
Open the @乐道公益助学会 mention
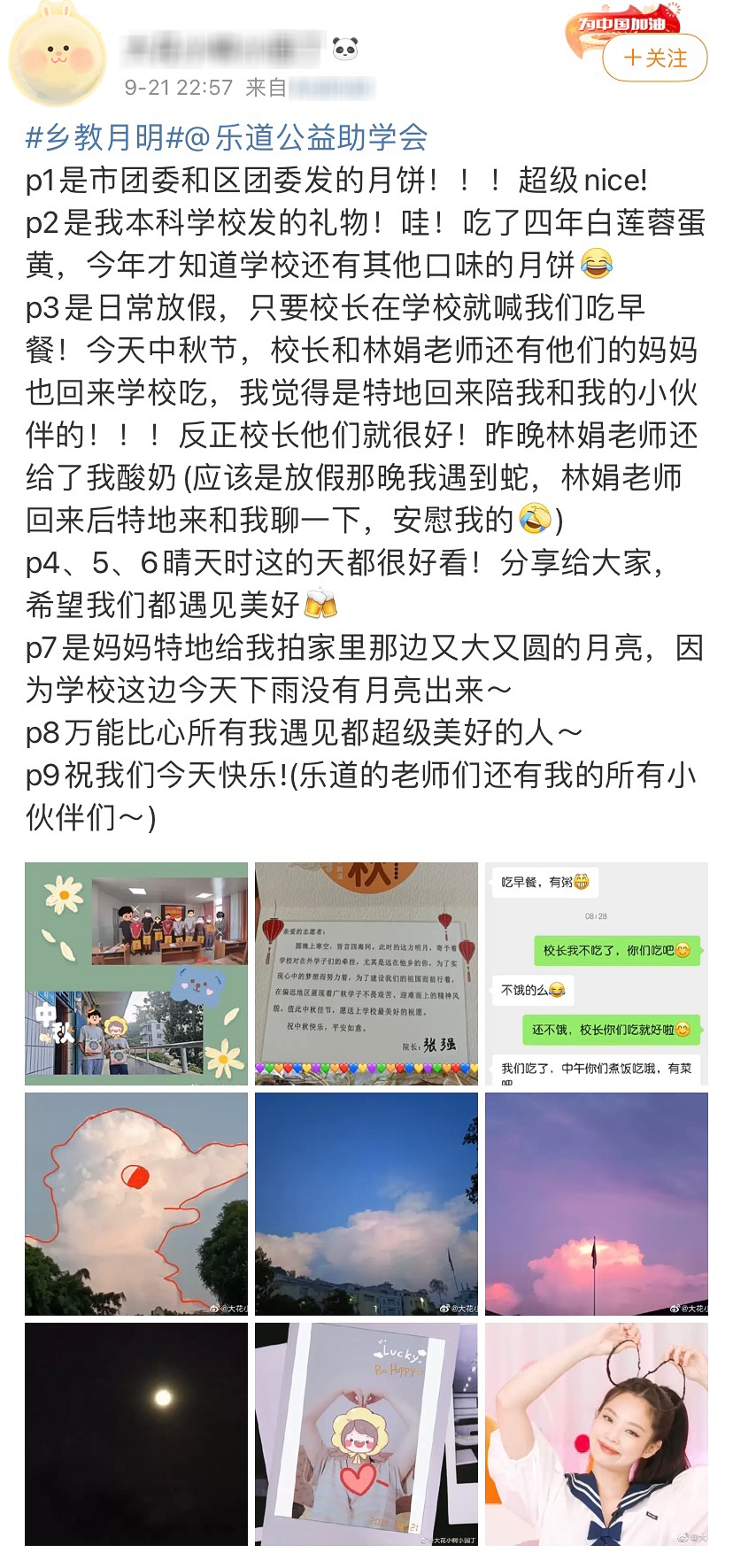tap(308, 137)
